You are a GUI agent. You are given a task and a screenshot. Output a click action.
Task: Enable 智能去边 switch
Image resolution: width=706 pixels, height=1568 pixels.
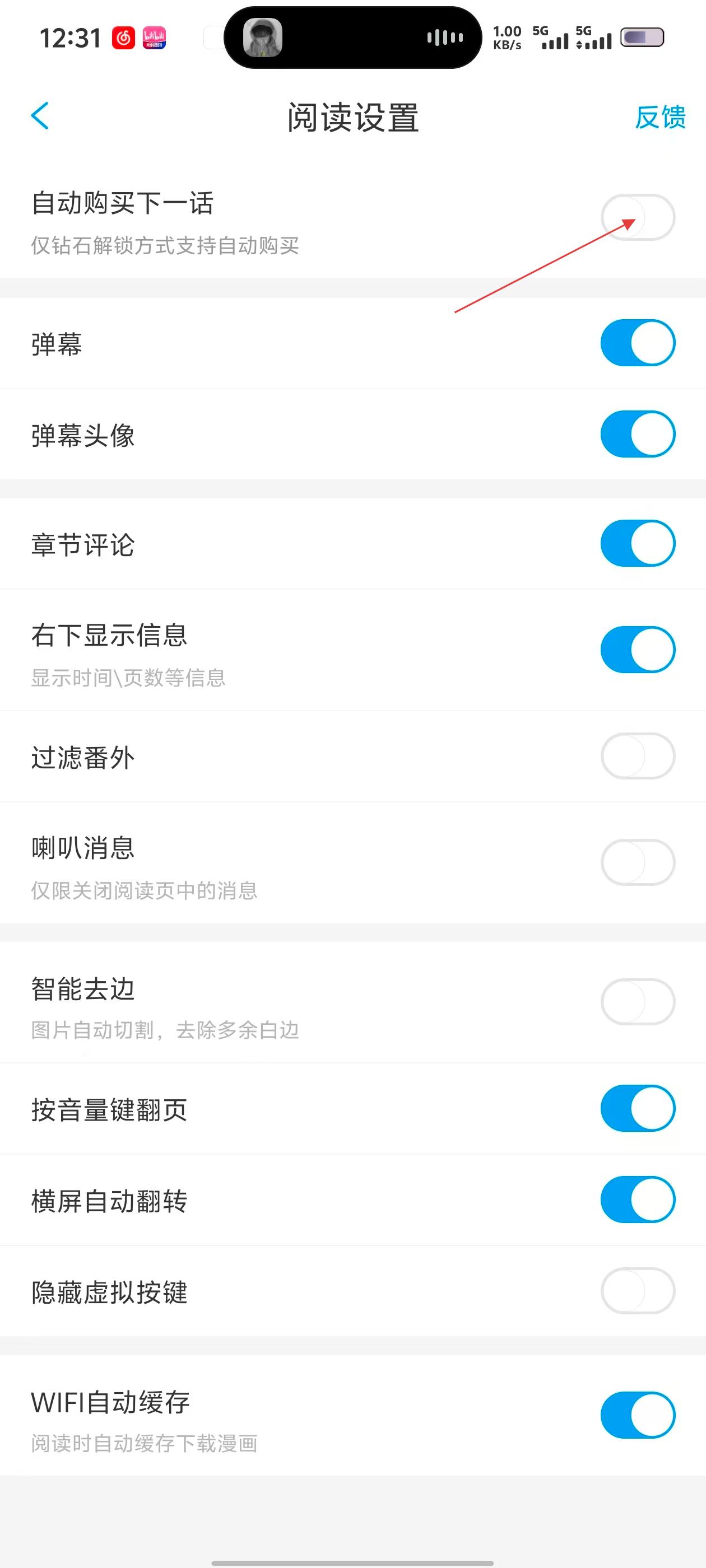pyautogui.click(x=637, y=1002)
